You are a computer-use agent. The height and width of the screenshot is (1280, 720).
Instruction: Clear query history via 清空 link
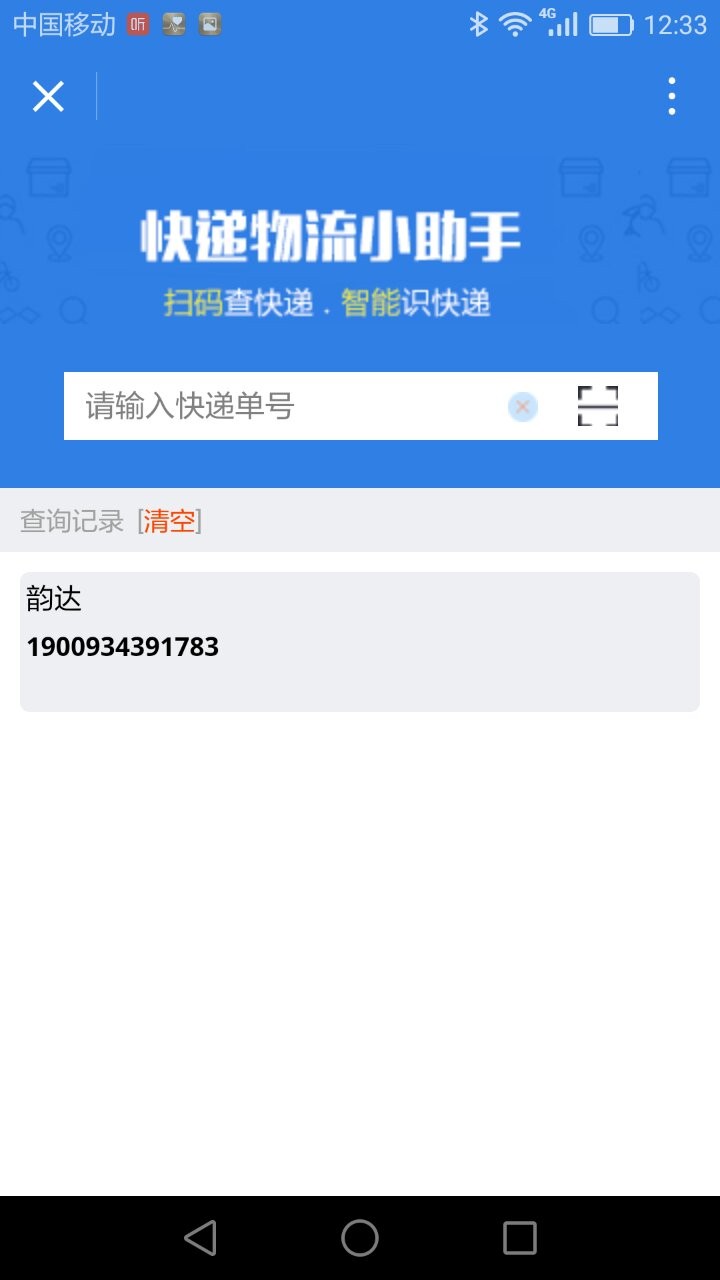pos(169,521)
